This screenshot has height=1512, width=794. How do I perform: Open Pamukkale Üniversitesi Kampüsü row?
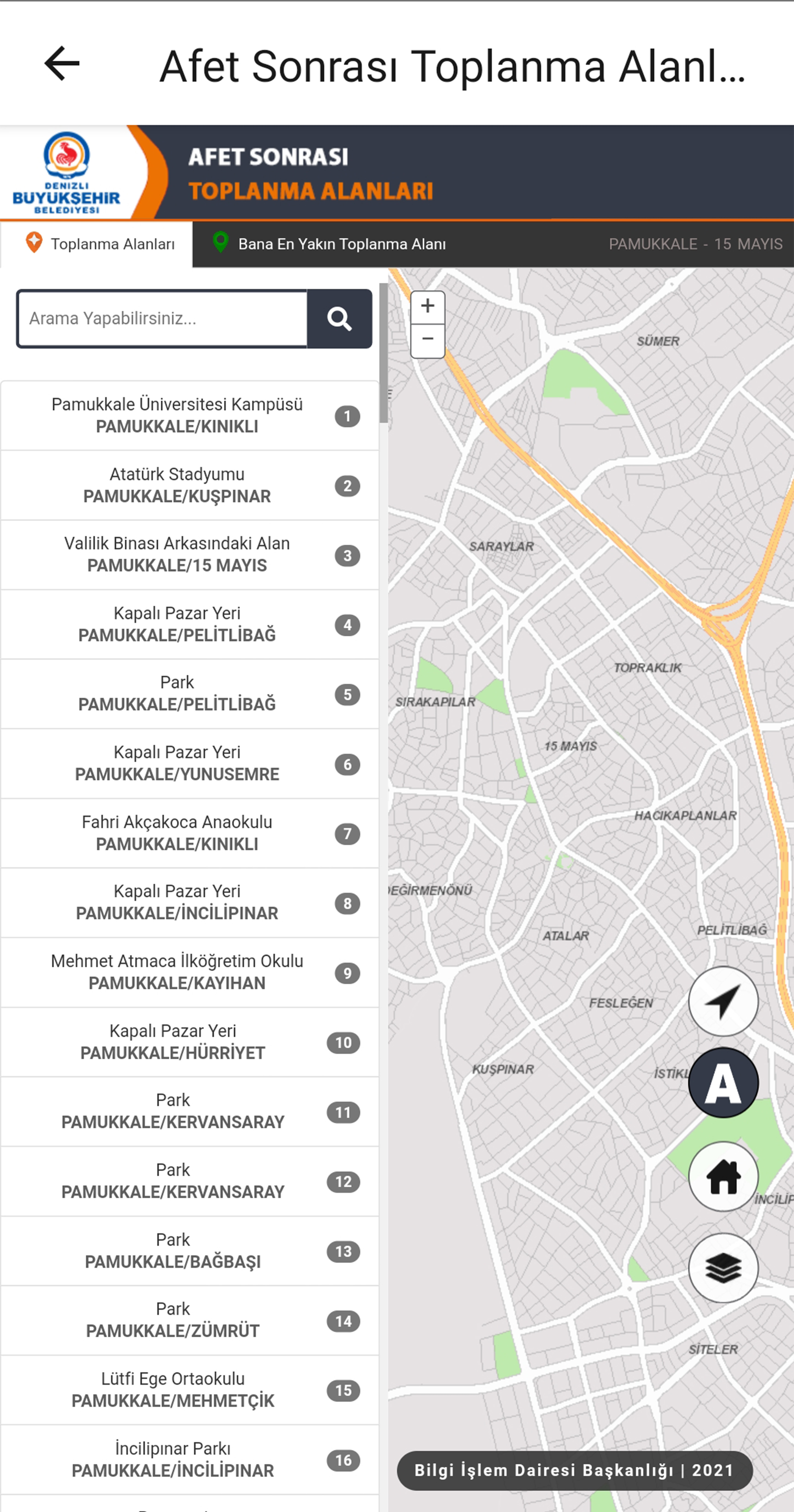pos(189,415)
